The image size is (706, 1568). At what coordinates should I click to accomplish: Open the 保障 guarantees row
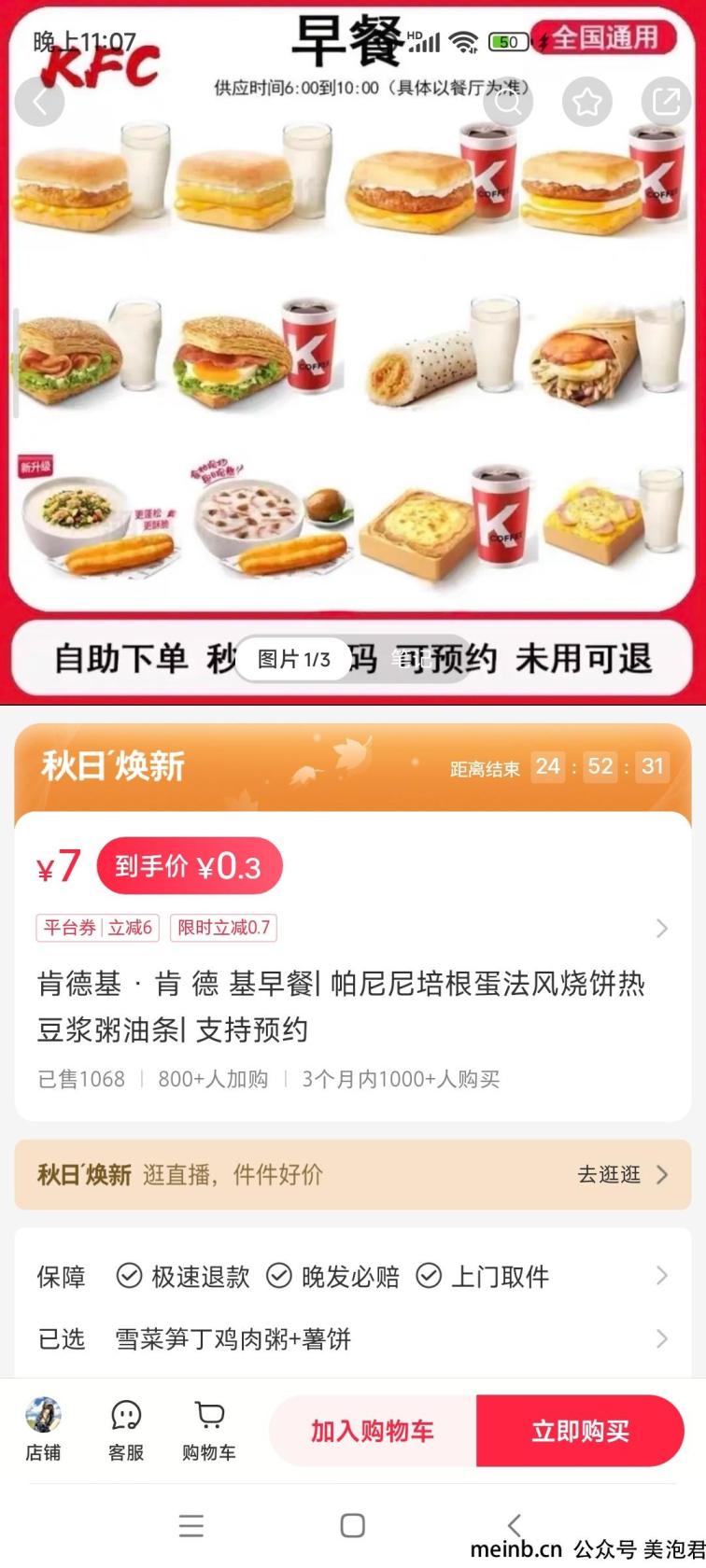click(x=353, y=1276)
